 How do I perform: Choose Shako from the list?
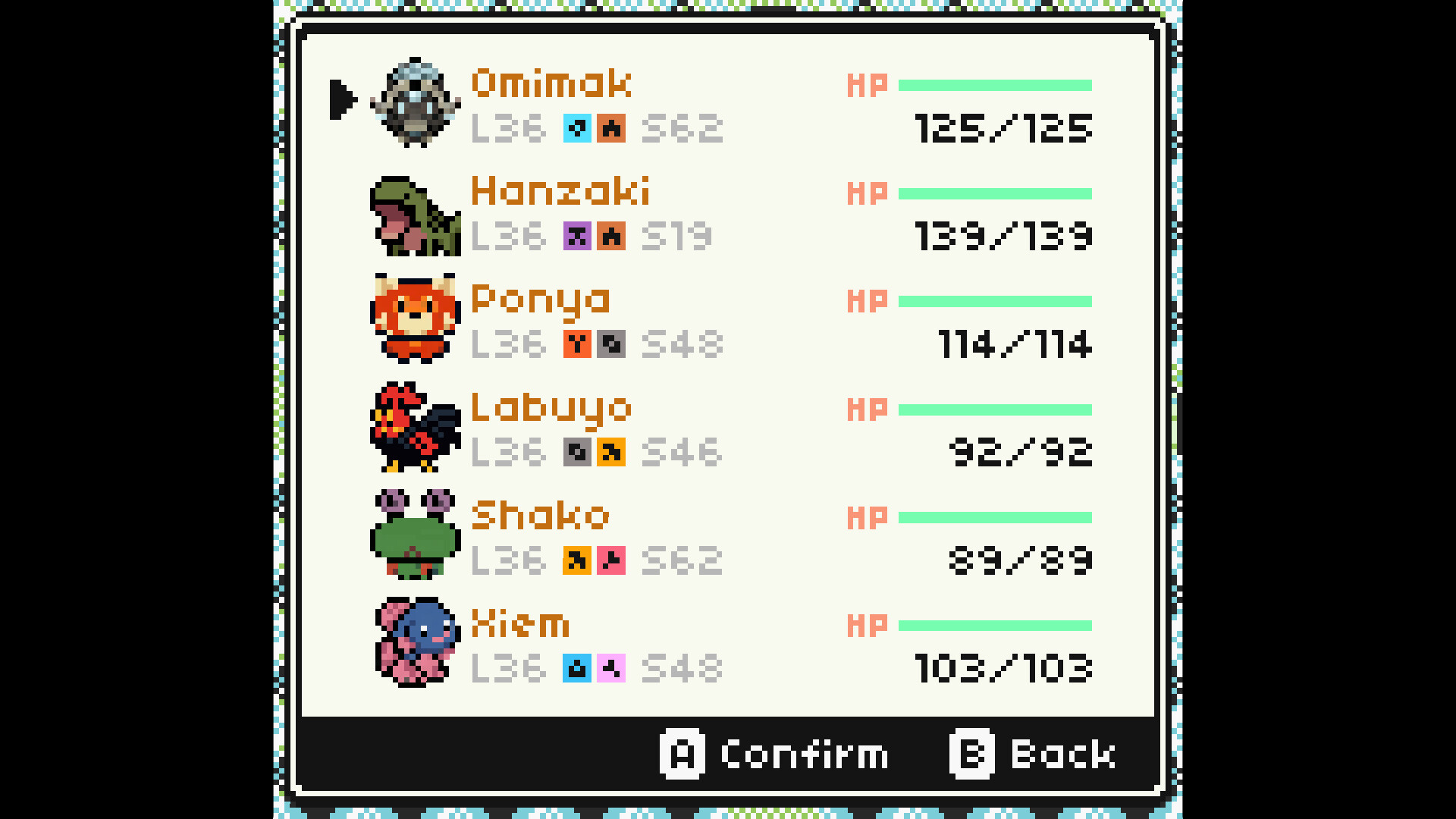(540, 516)
